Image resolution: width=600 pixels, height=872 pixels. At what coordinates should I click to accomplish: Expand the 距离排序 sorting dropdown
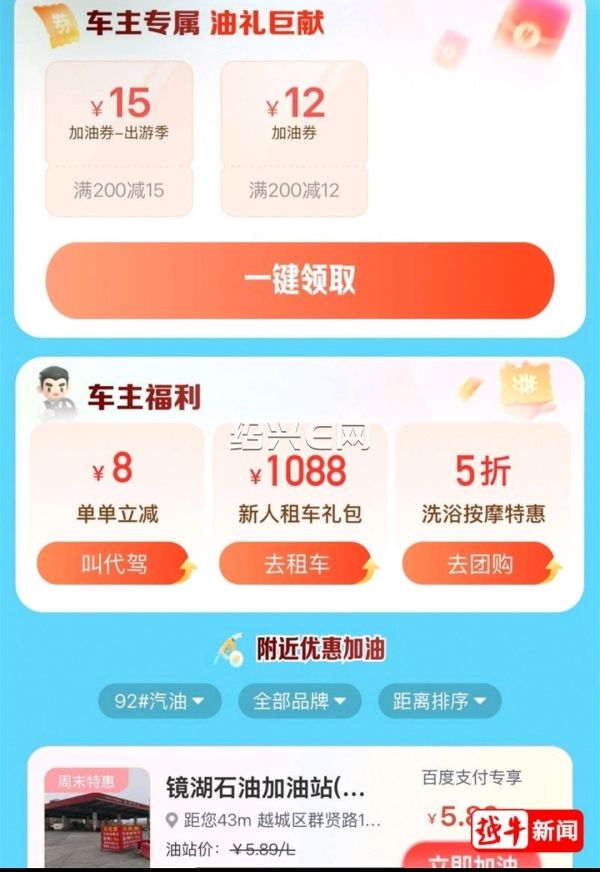pyautogui.click(x=439, y=701)
